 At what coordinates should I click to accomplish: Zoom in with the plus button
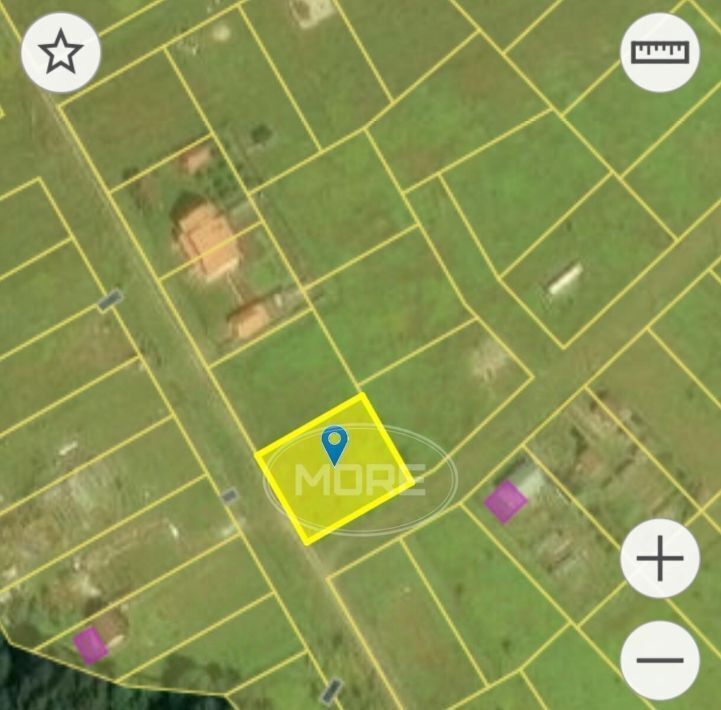tap(660, 559)
